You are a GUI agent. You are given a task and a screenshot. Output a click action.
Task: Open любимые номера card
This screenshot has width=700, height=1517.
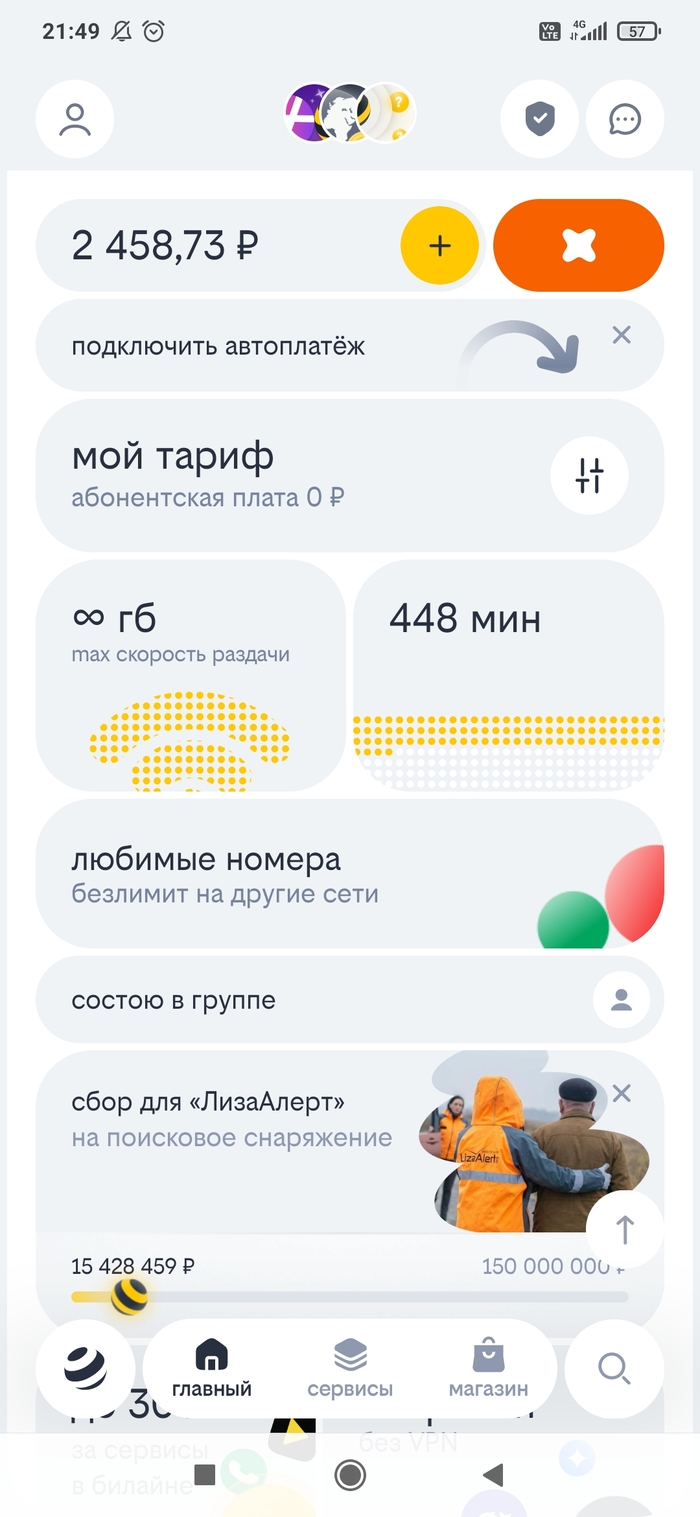350,874
